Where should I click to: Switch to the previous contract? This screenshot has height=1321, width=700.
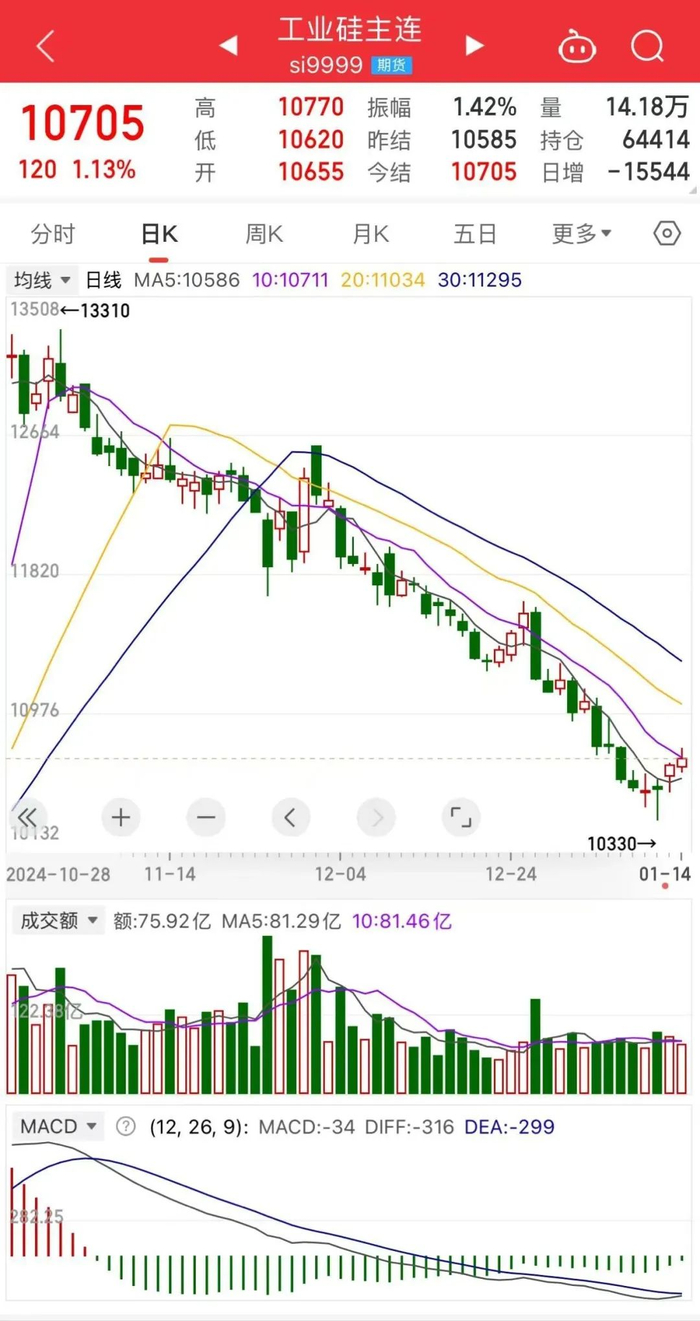pyautogui.click(x=229, y=45)
